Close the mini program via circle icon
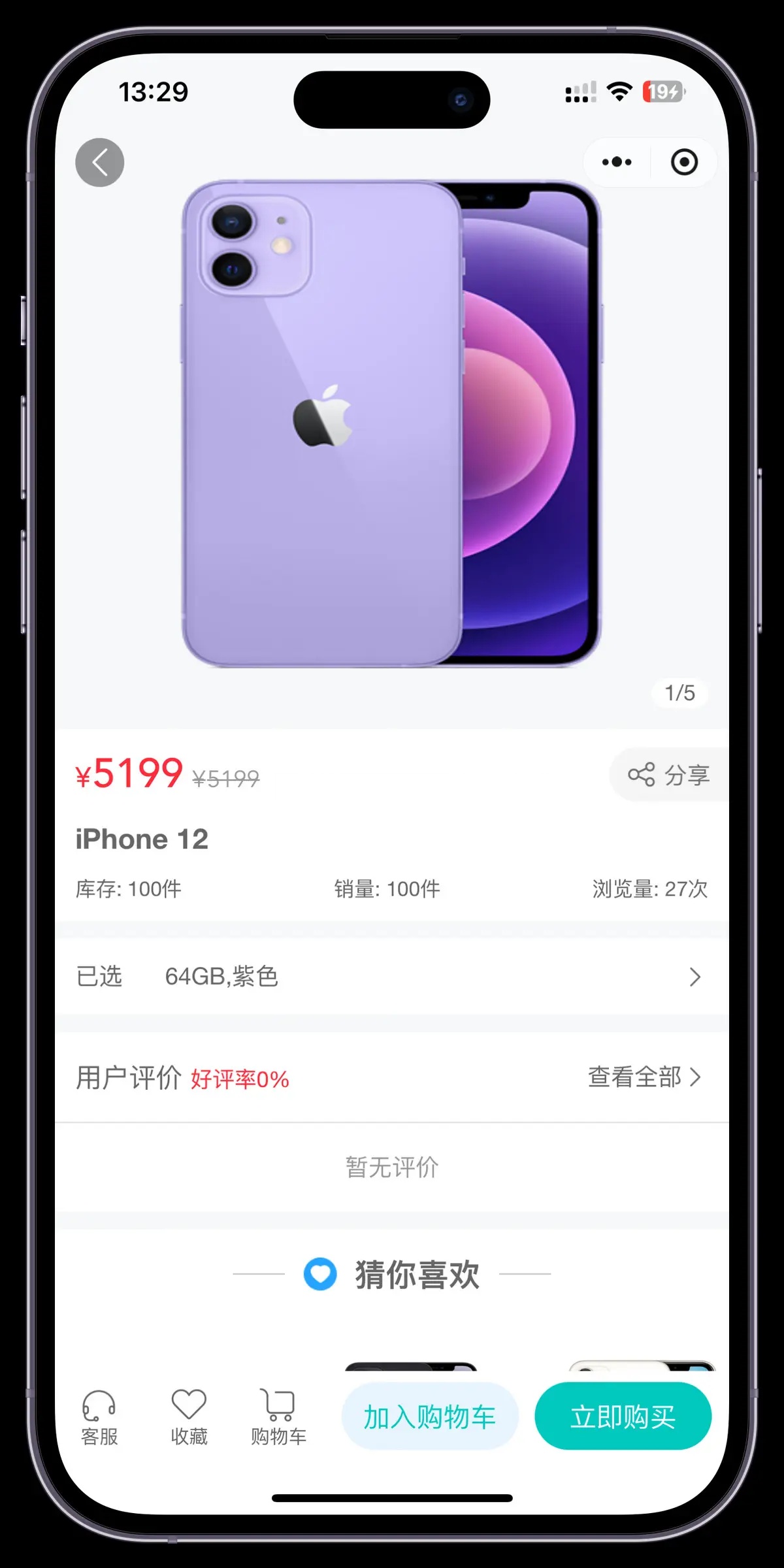This screenshot has width=784, height=1568. click(684, 162)
